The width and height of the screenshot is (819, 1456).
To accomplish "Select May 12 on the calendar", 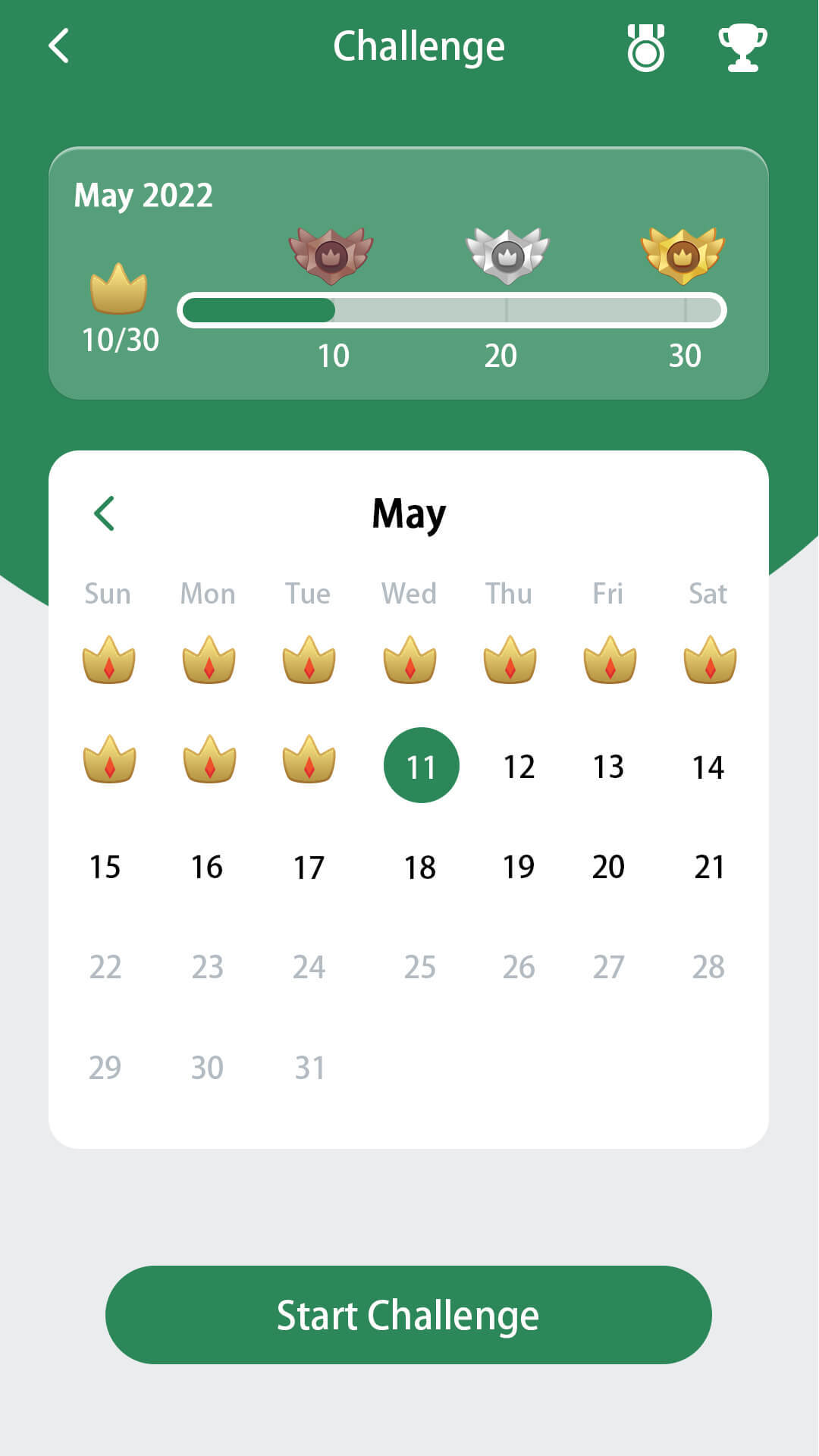I will (519, 767).
